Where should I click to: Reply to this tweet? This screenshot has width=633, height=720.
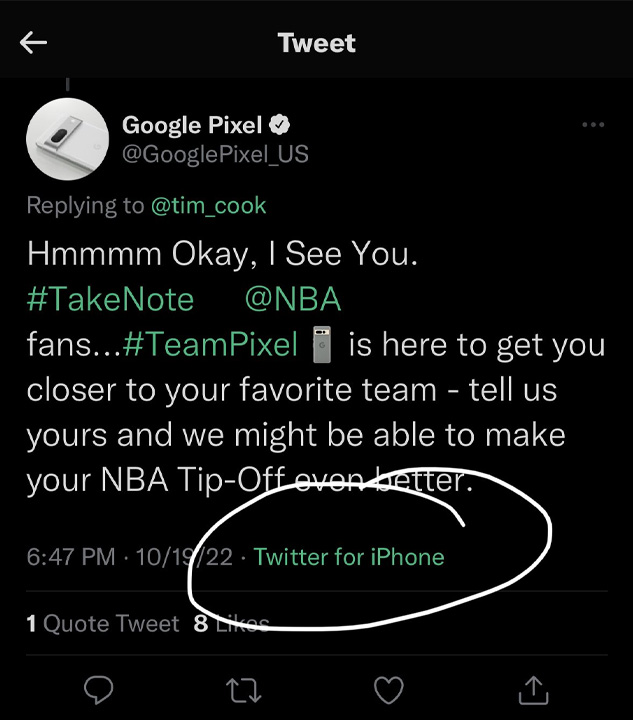click(97, 688)
